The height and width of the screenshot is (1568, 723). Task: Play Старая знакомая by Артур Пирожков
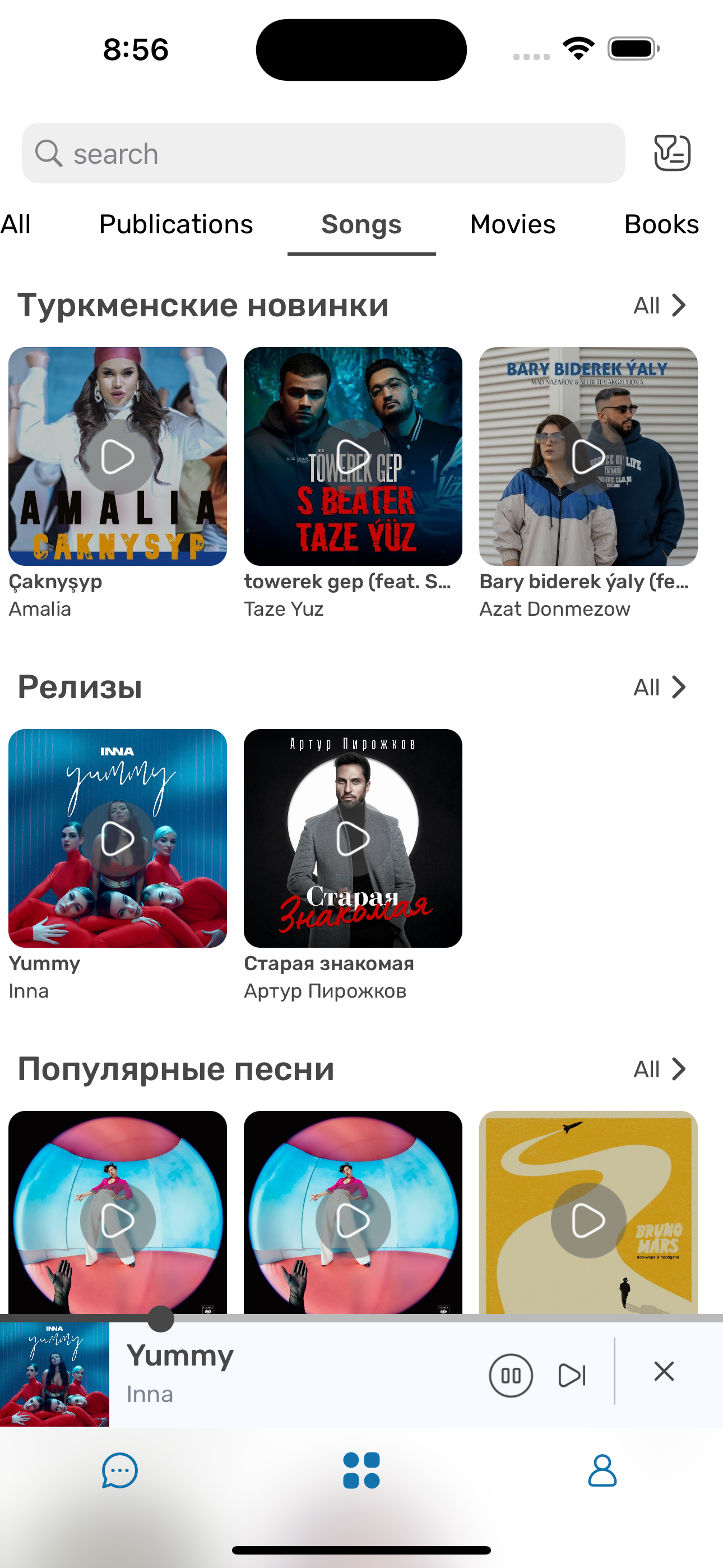click(x=353, y=838)
